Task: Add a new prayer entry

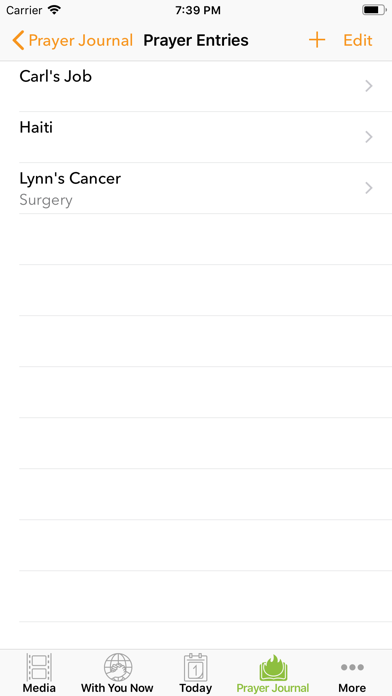Action: tap(317, 40)
